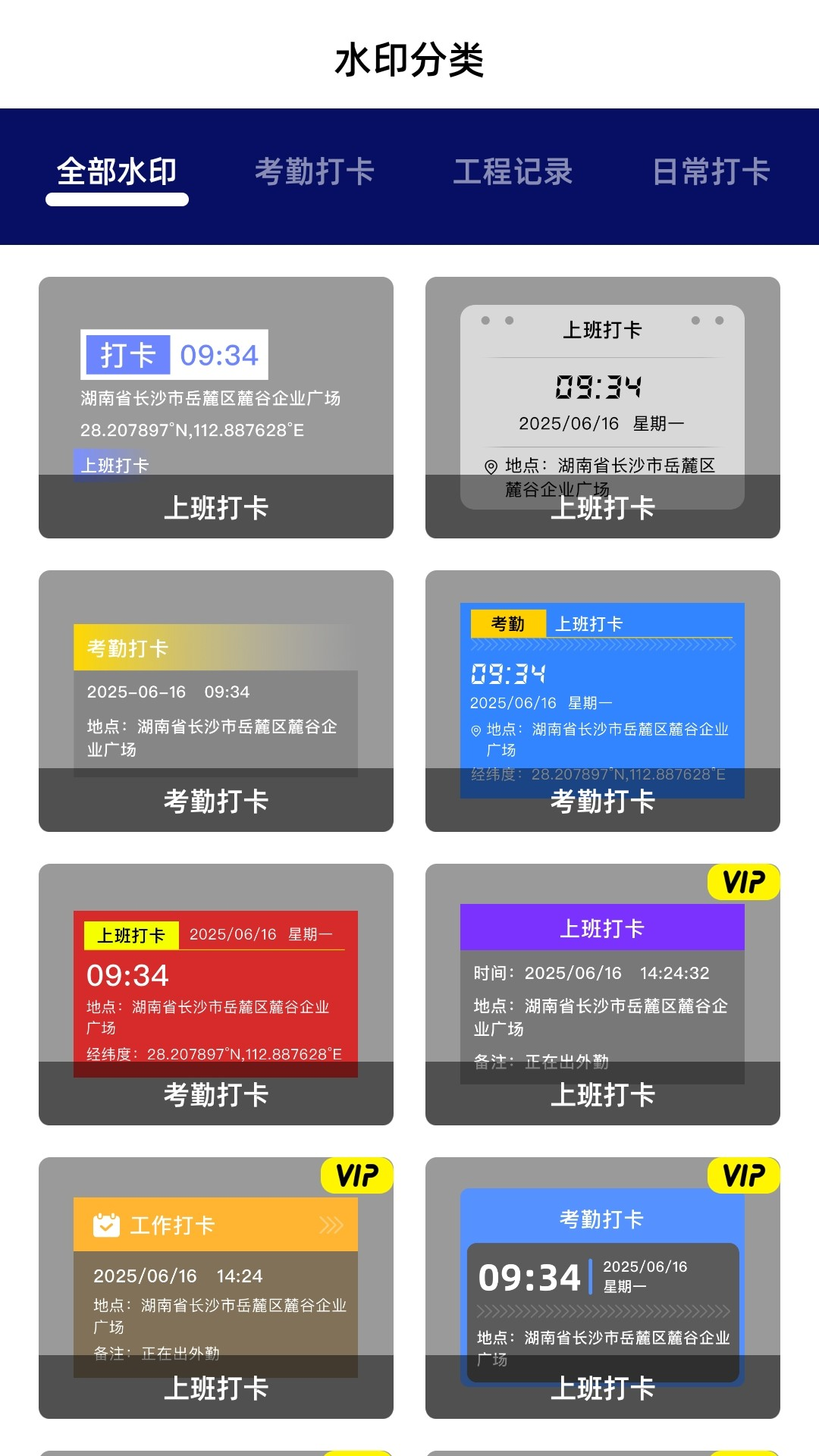Open the 工程记录 tab
This screenshot has width=819, height=1456.
pyautogui.click(x=514, y=171)
